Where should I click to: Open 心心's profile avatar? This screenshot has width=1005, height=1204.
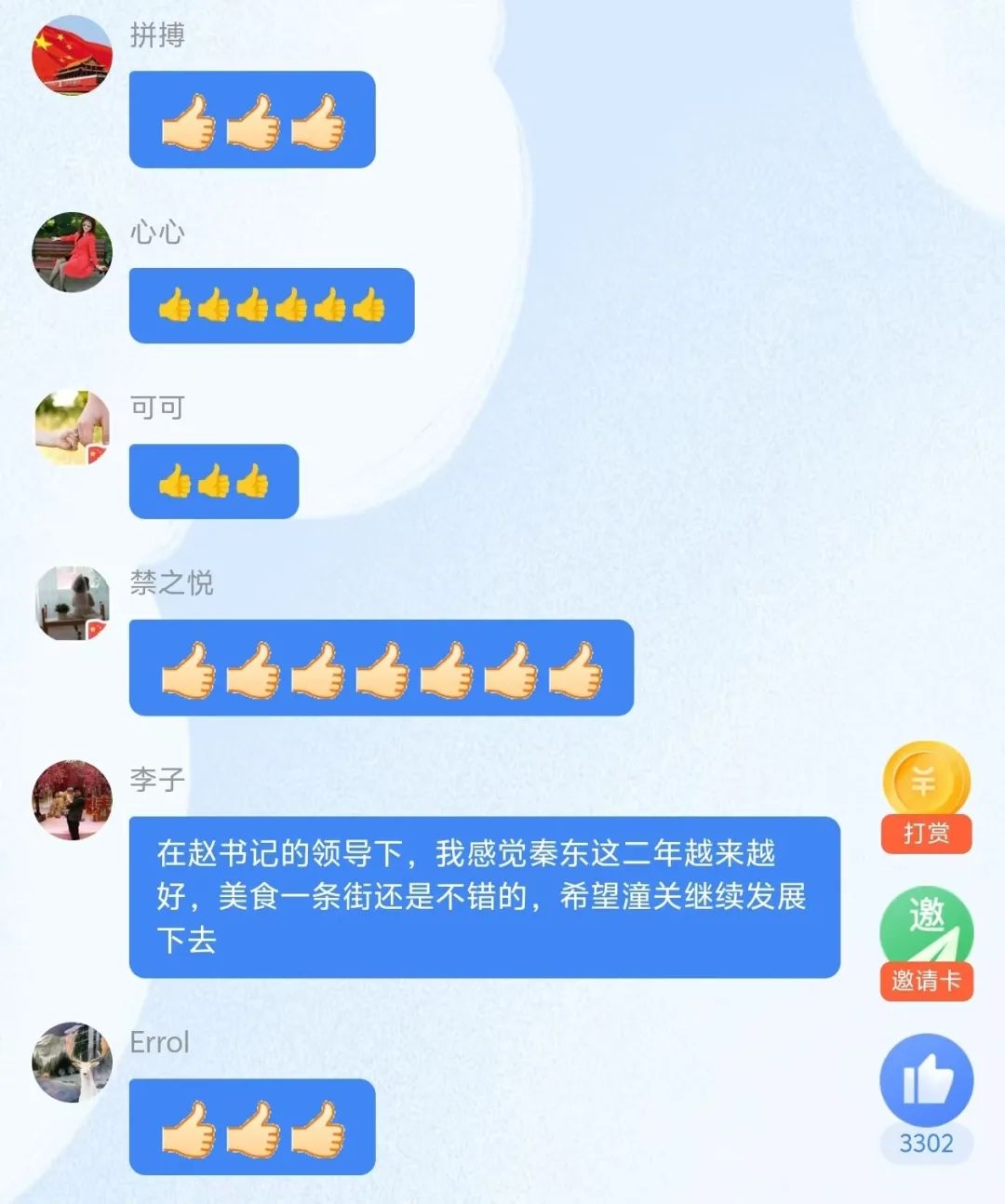(x=73, y=252)
